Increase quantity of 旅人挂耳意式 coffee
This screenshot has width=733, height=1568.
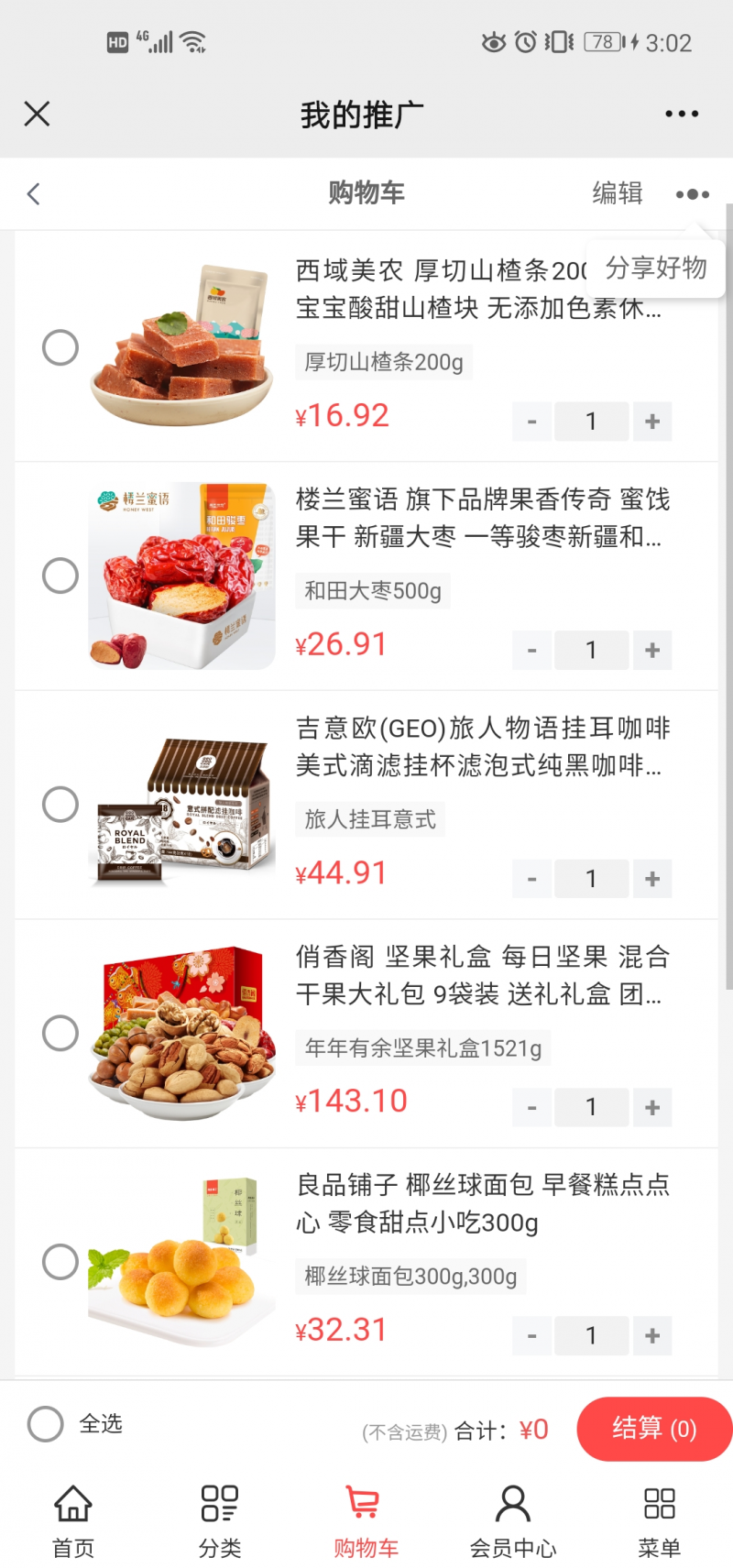[x=652, y=879]
